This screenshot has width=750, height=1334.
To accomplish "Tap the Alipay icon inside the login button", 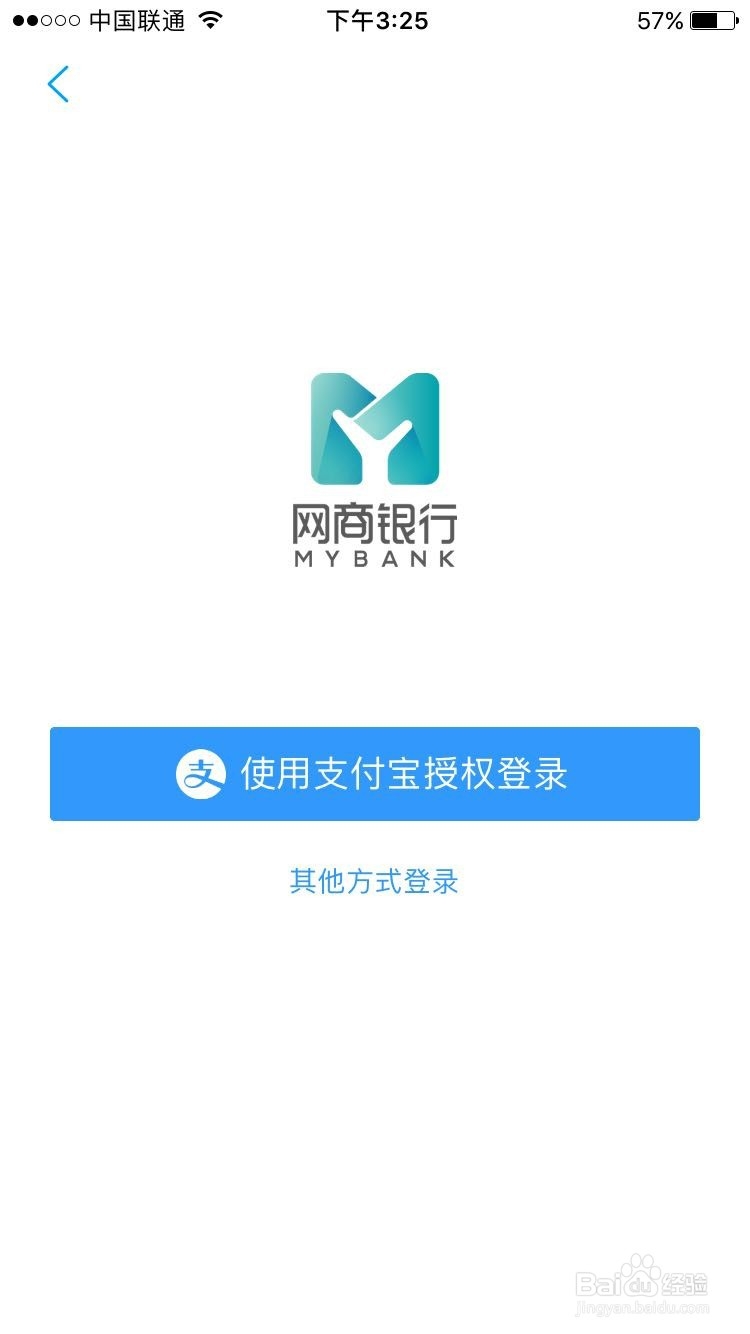I will click(x=202, y=774).
